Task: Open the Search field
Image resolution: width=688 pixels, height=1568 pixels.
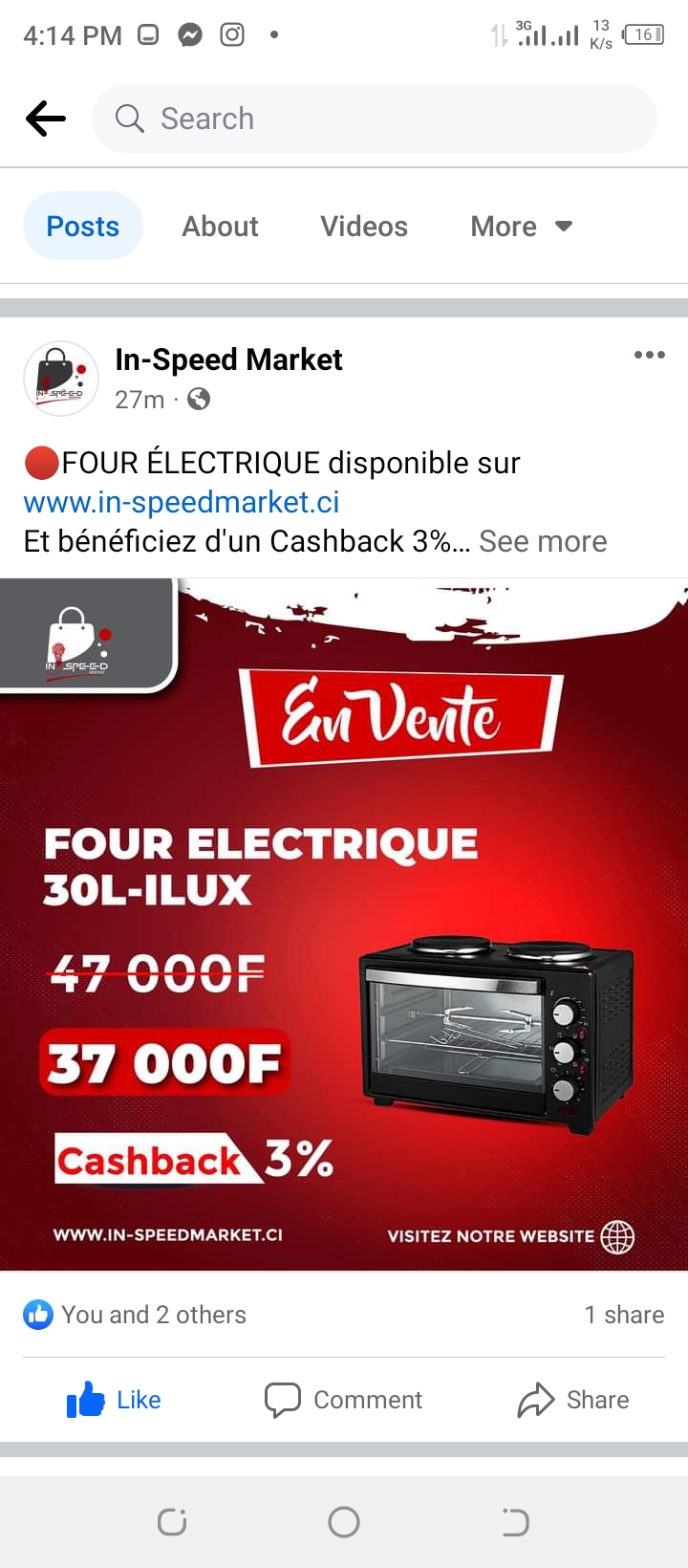Action: click(374, 119)
